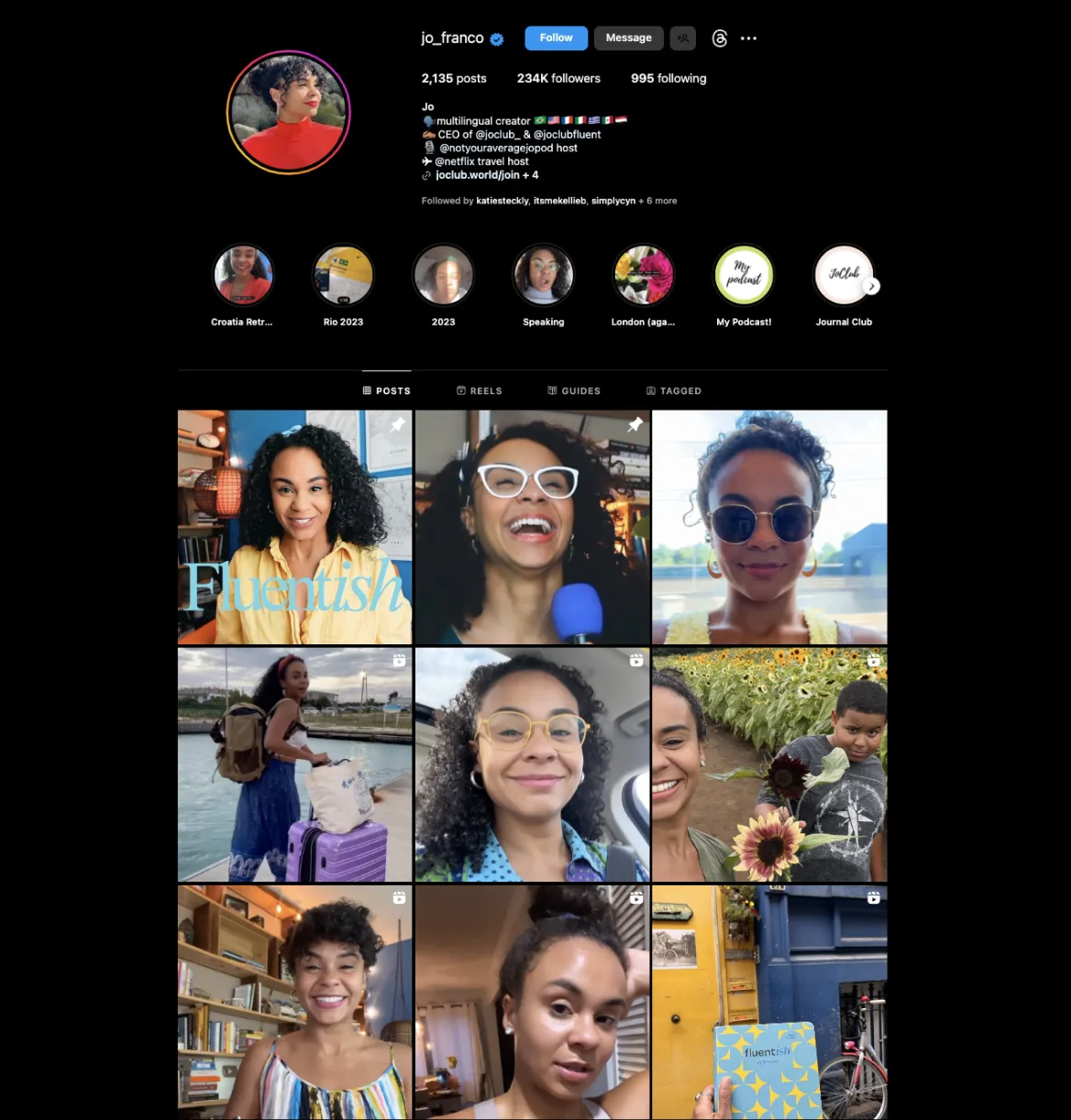The image size is (1071, 1120).
Task: Open the My Podcast! highlight
Action: pos(744,275)
